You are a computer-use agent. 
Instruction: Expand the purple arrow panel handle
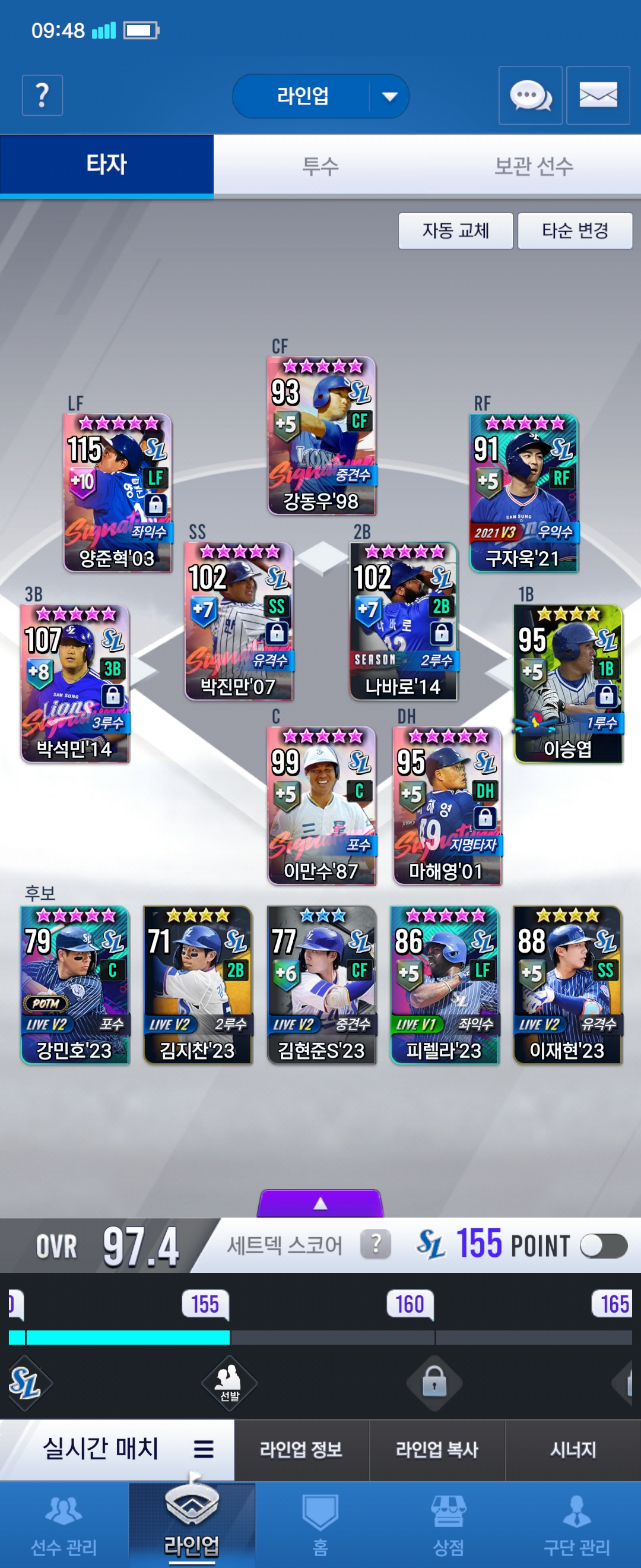coord(320,1203)
